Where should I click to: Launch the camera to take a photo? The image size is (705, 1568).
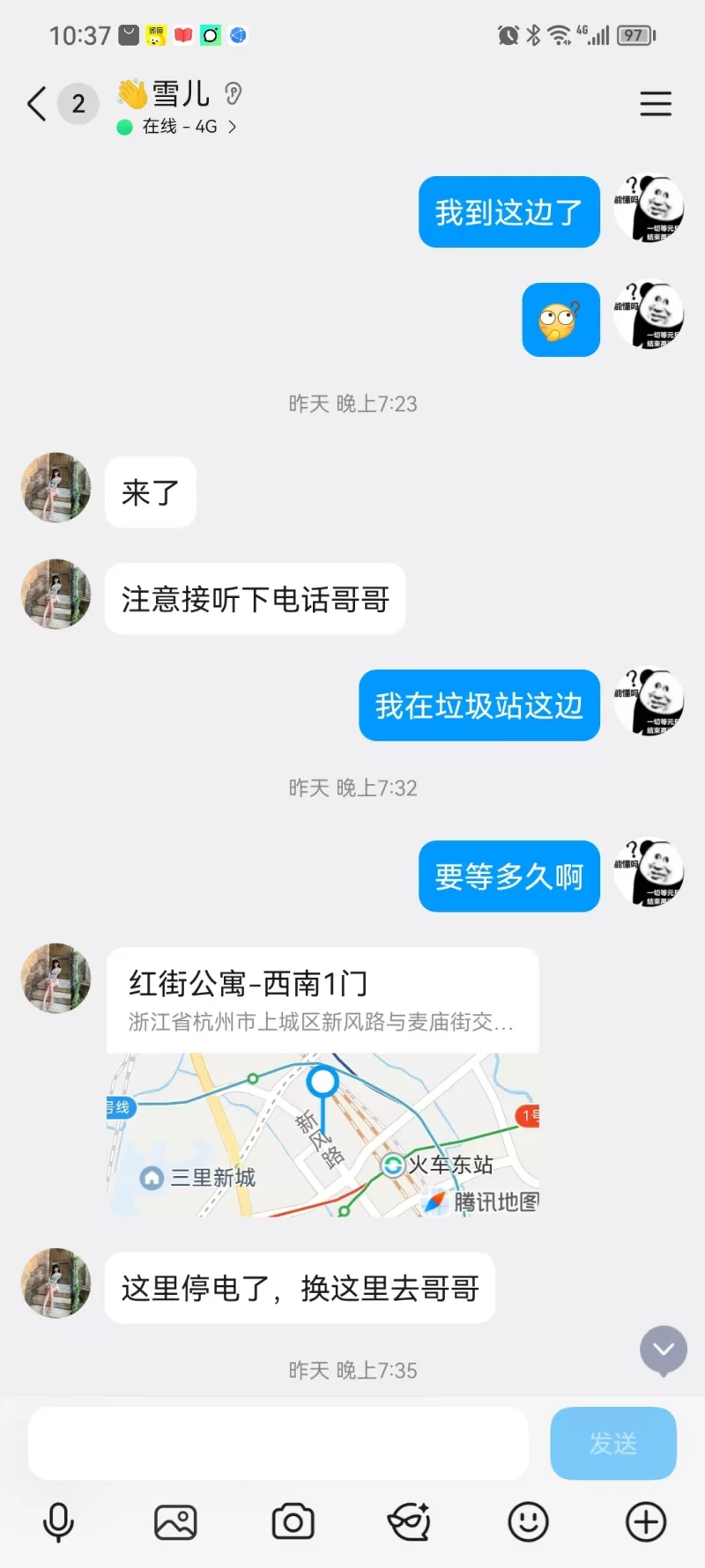coord(293,1522)
